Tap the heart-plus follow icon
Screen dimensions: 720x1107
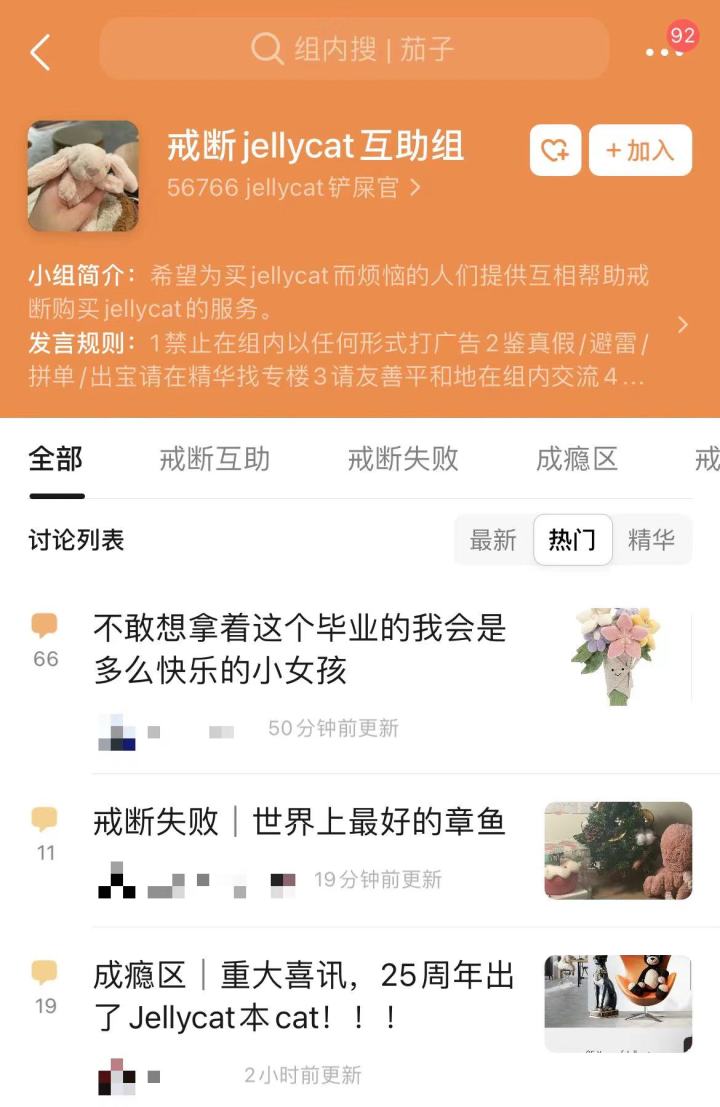[555, 151]
